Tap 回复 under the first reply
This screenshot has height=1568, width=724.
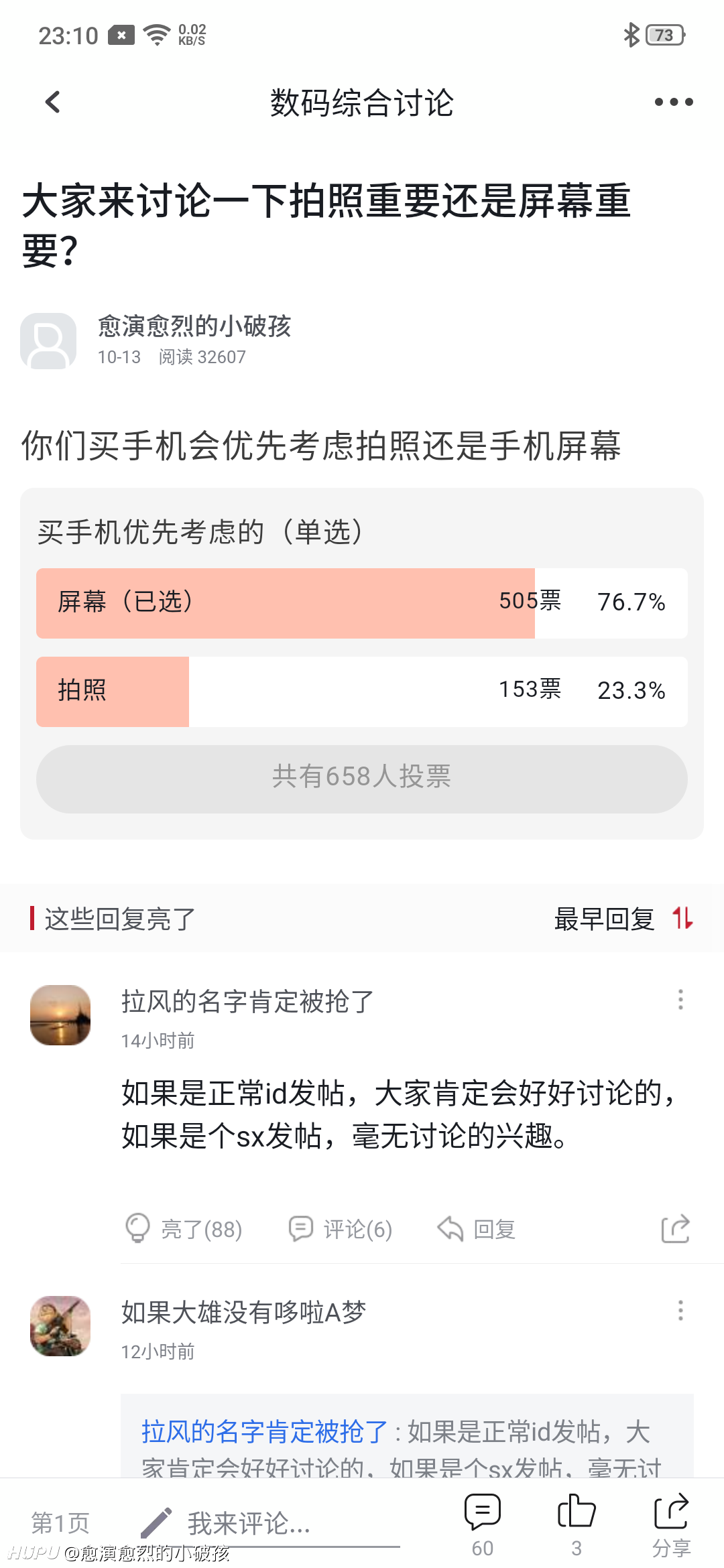tap(477, 1229)
